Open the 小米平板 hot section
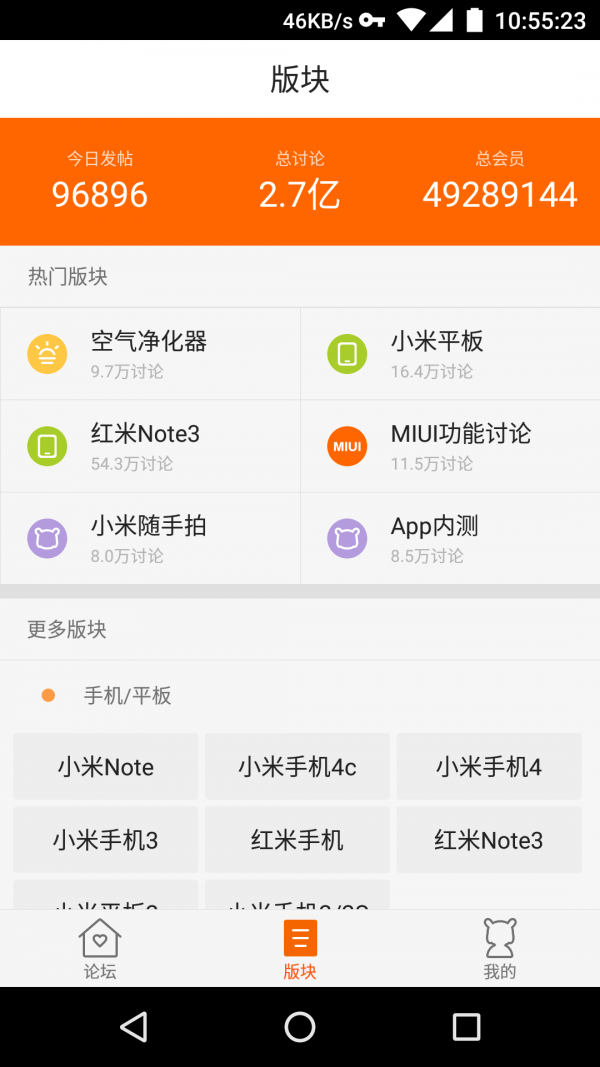 pos(450,354)
